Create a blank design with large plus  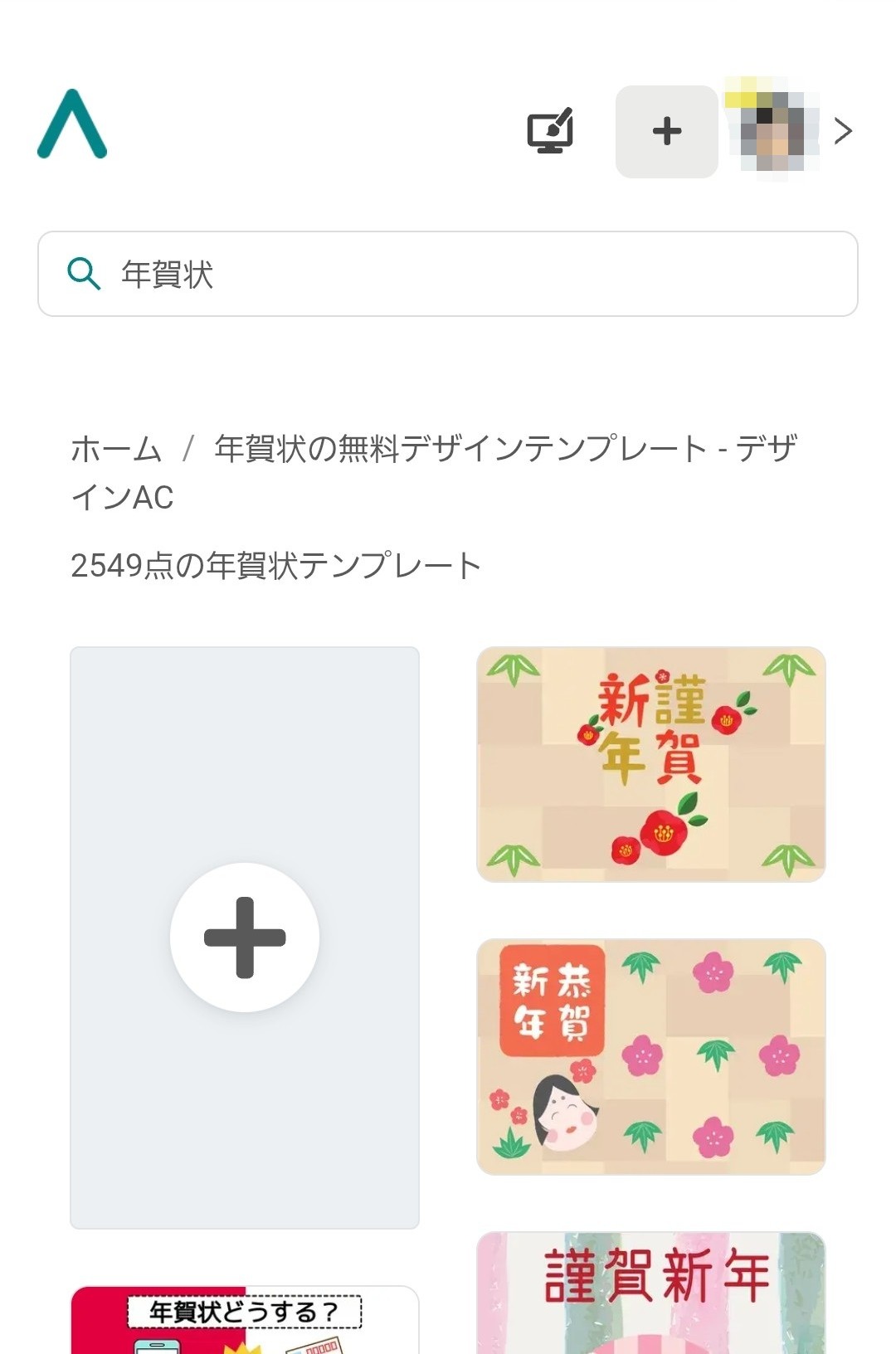pyautogui.click(x=245, y=938)
